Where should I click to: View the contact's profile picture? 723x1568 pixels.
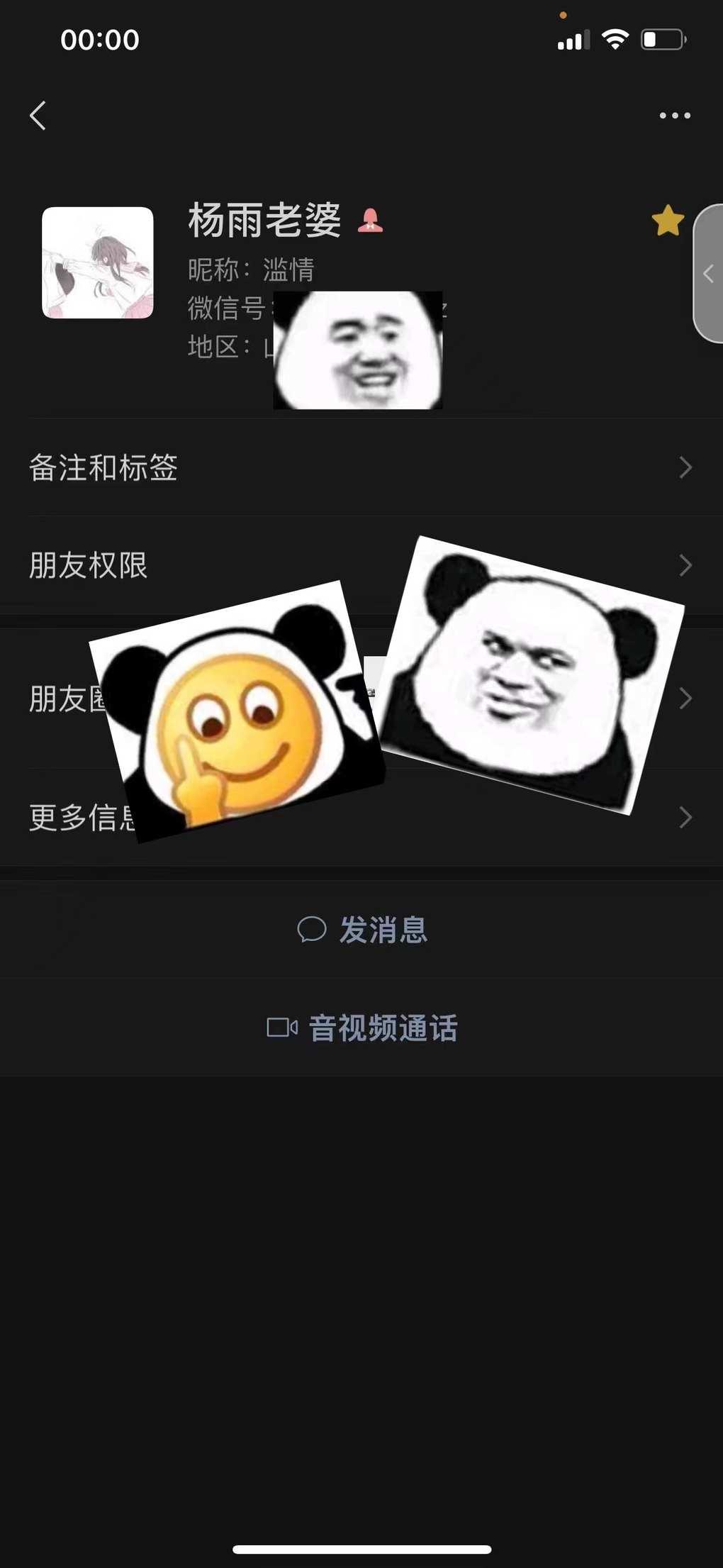pos(98,262)
